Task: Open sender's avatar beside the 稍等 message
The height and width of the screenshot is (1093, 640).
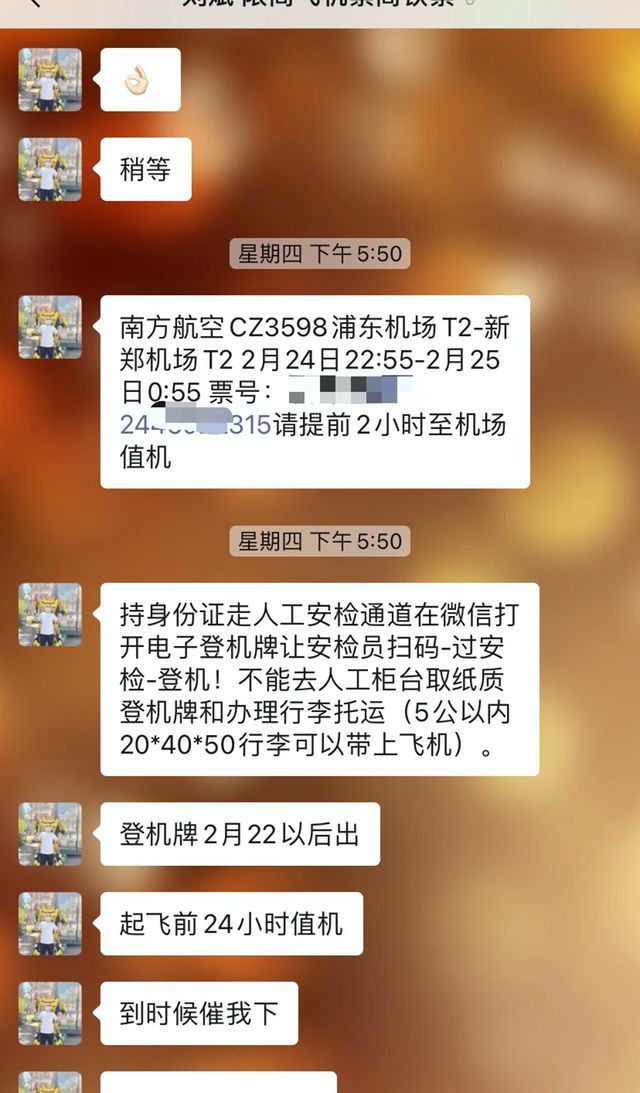Action: tap(49, 169)
